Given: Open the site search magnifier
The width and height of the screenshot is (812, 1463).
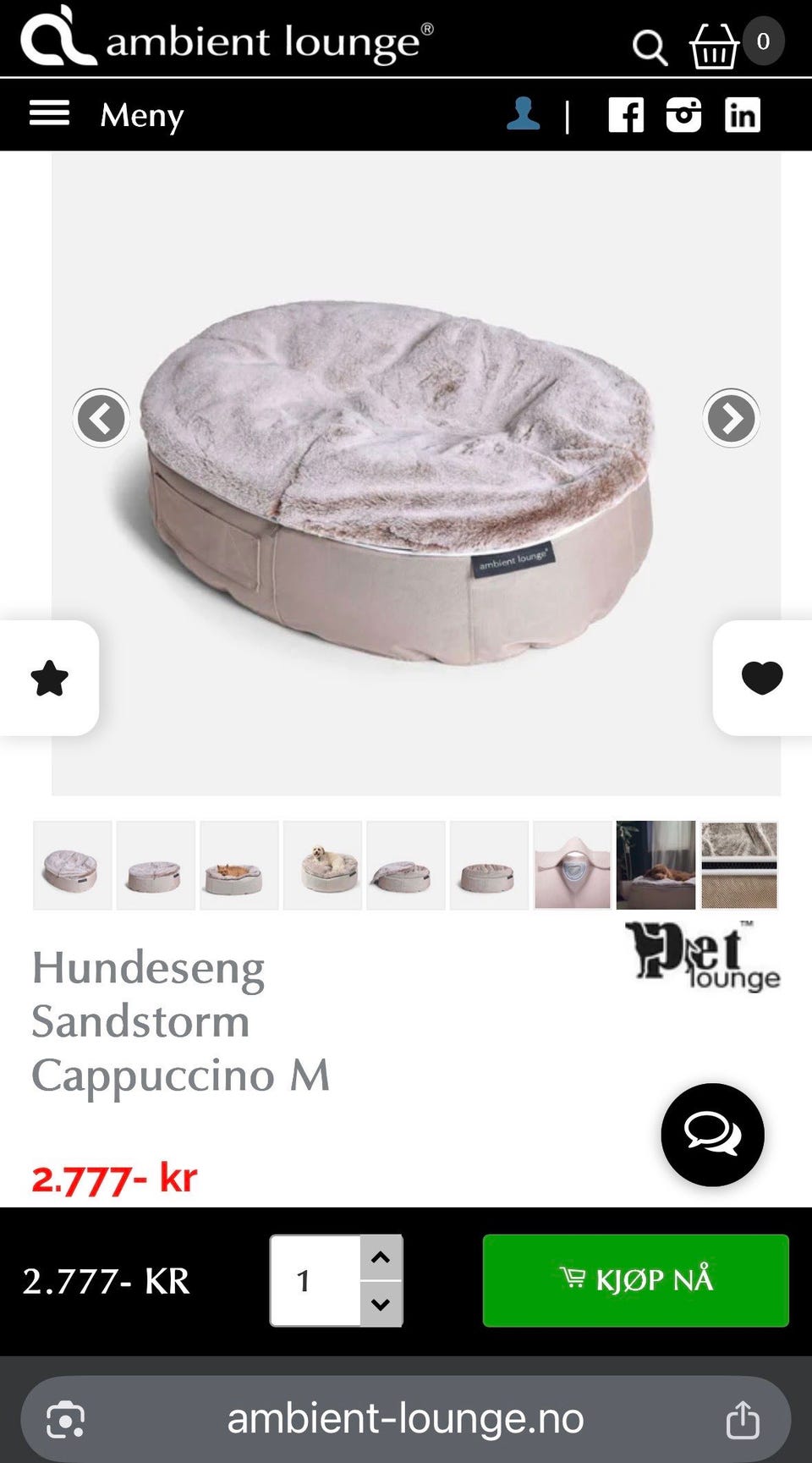Looking at the screenshot, I should [x=650, y=47].
